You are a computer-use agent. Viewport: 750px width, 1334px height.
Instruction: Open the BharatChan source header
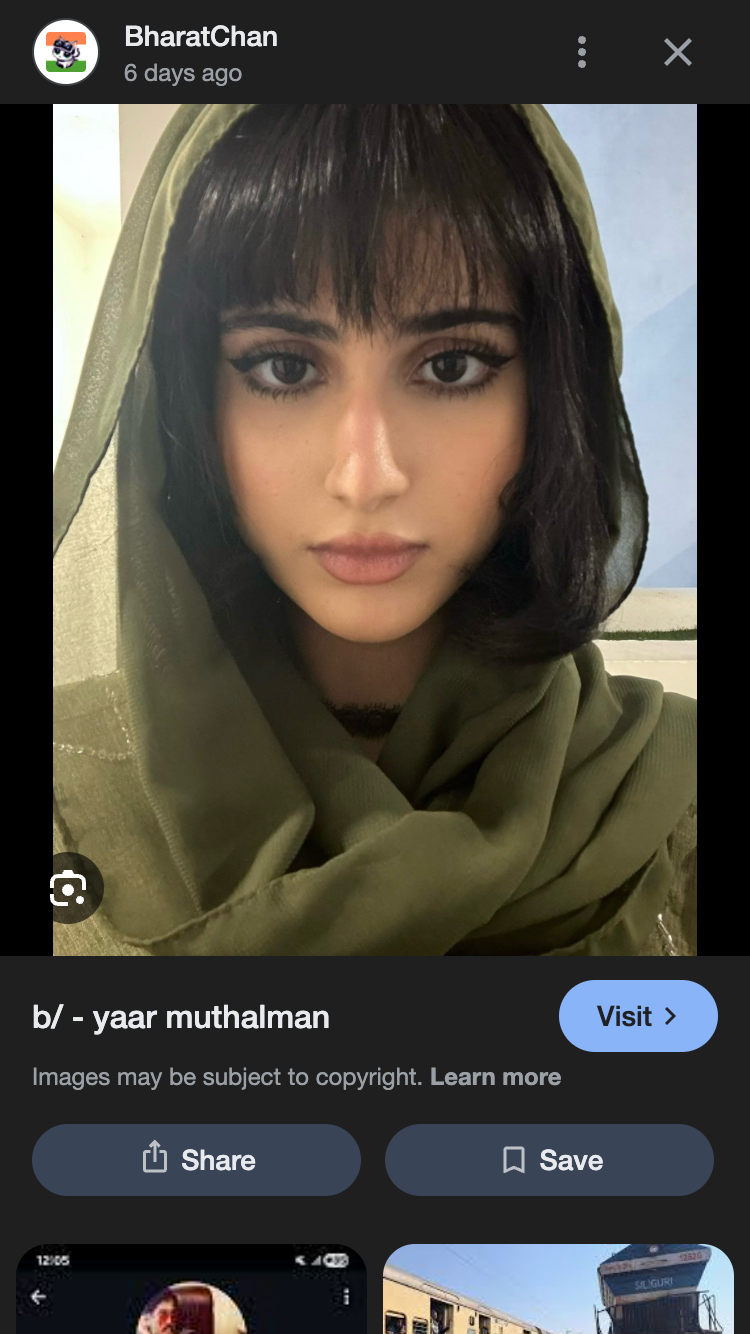[x=200, y=52]
